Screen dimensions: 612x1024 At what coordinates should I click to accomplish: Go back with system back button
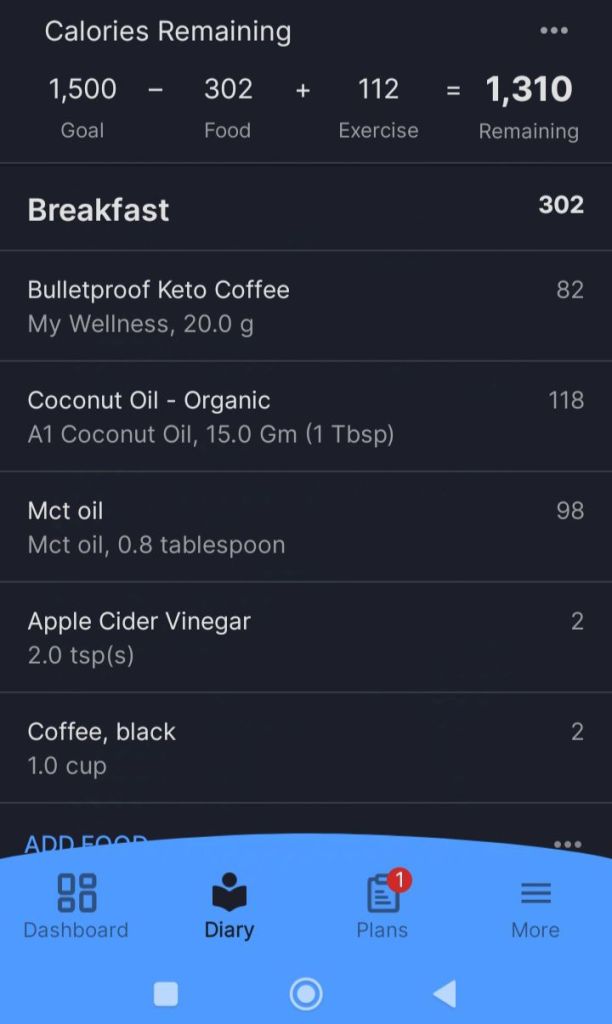click(444, 993)
